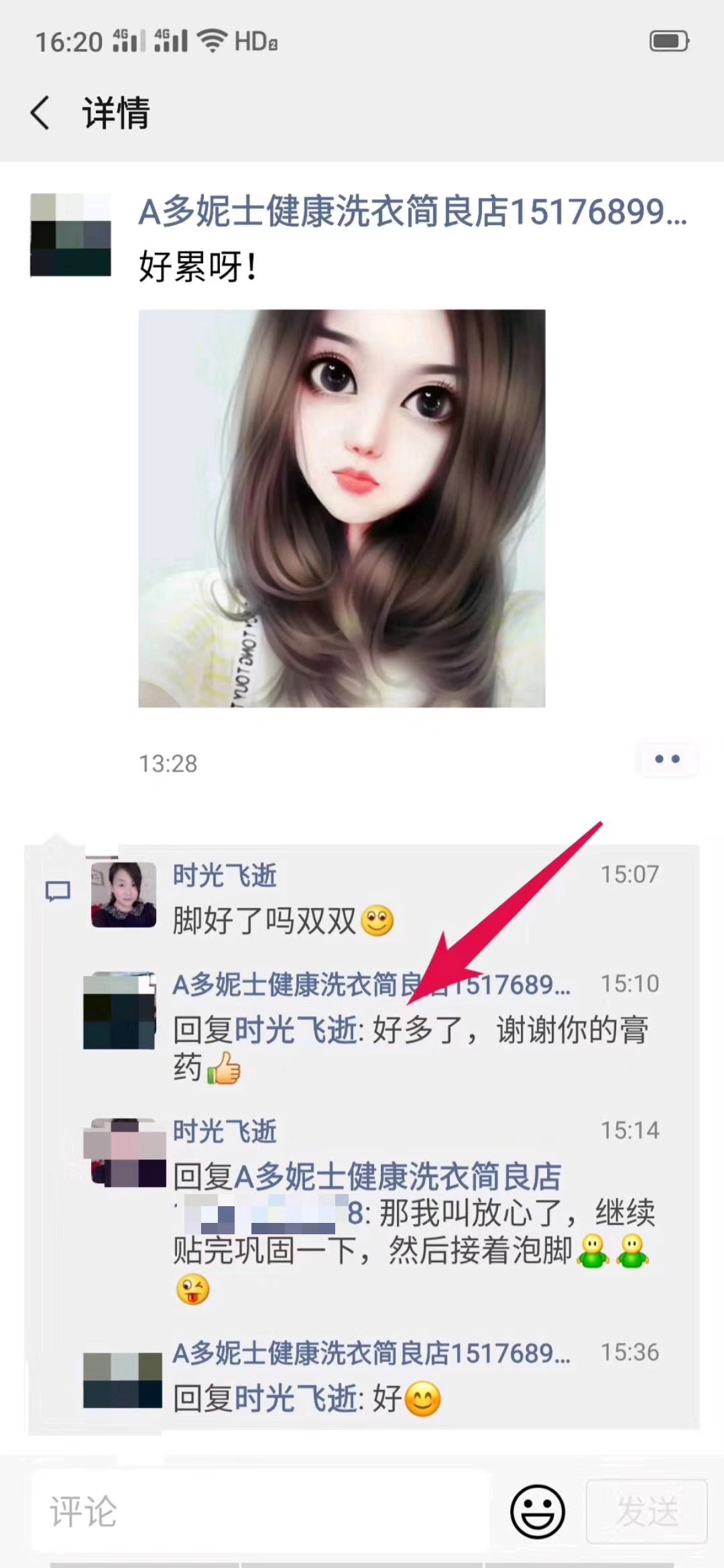View the posted cartoon girl image
Viewport: 724px width, 1568px height.
point(341,508)
